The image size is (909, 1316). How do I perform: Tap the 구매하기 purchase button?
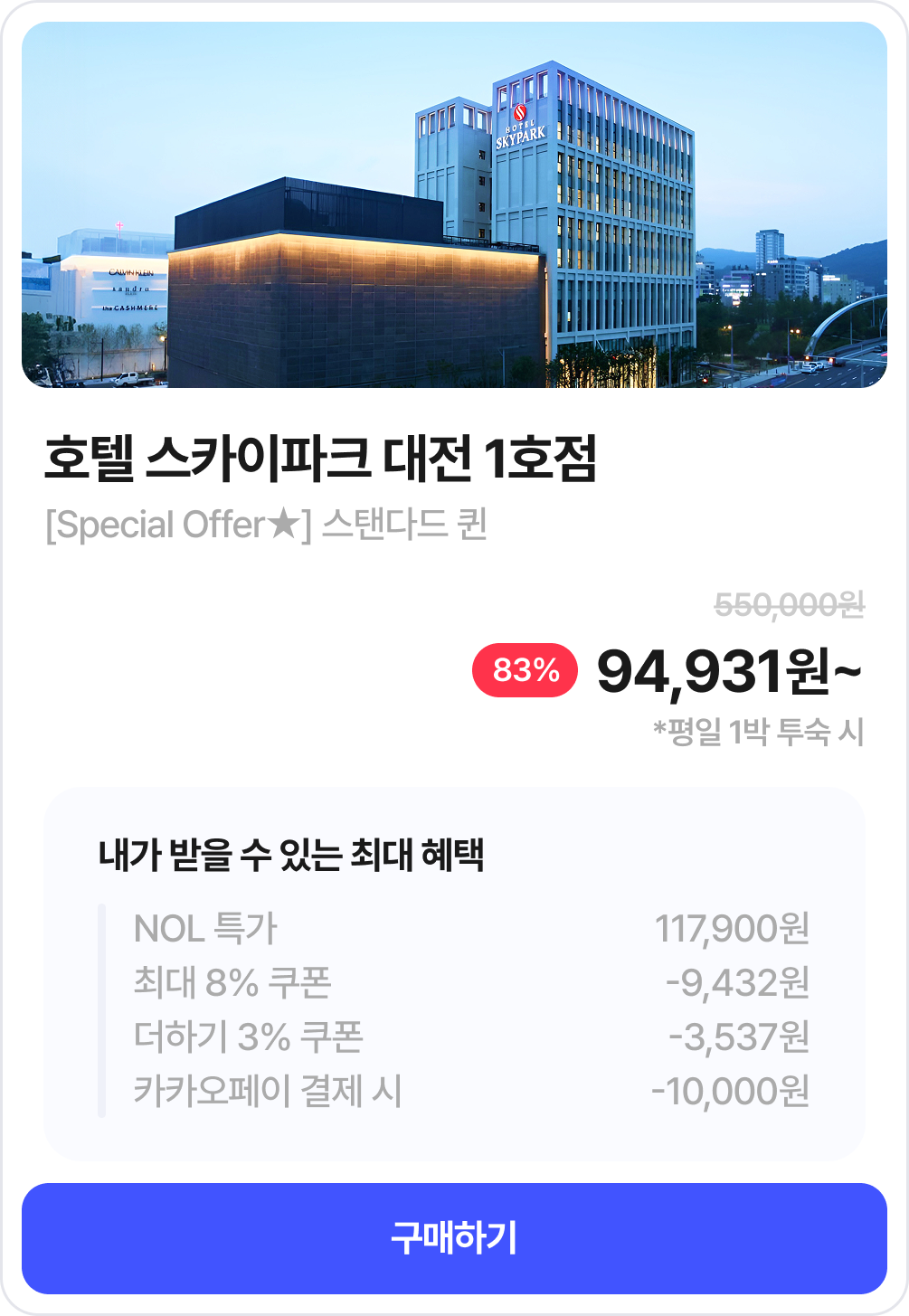click(x=454, y=1237)
